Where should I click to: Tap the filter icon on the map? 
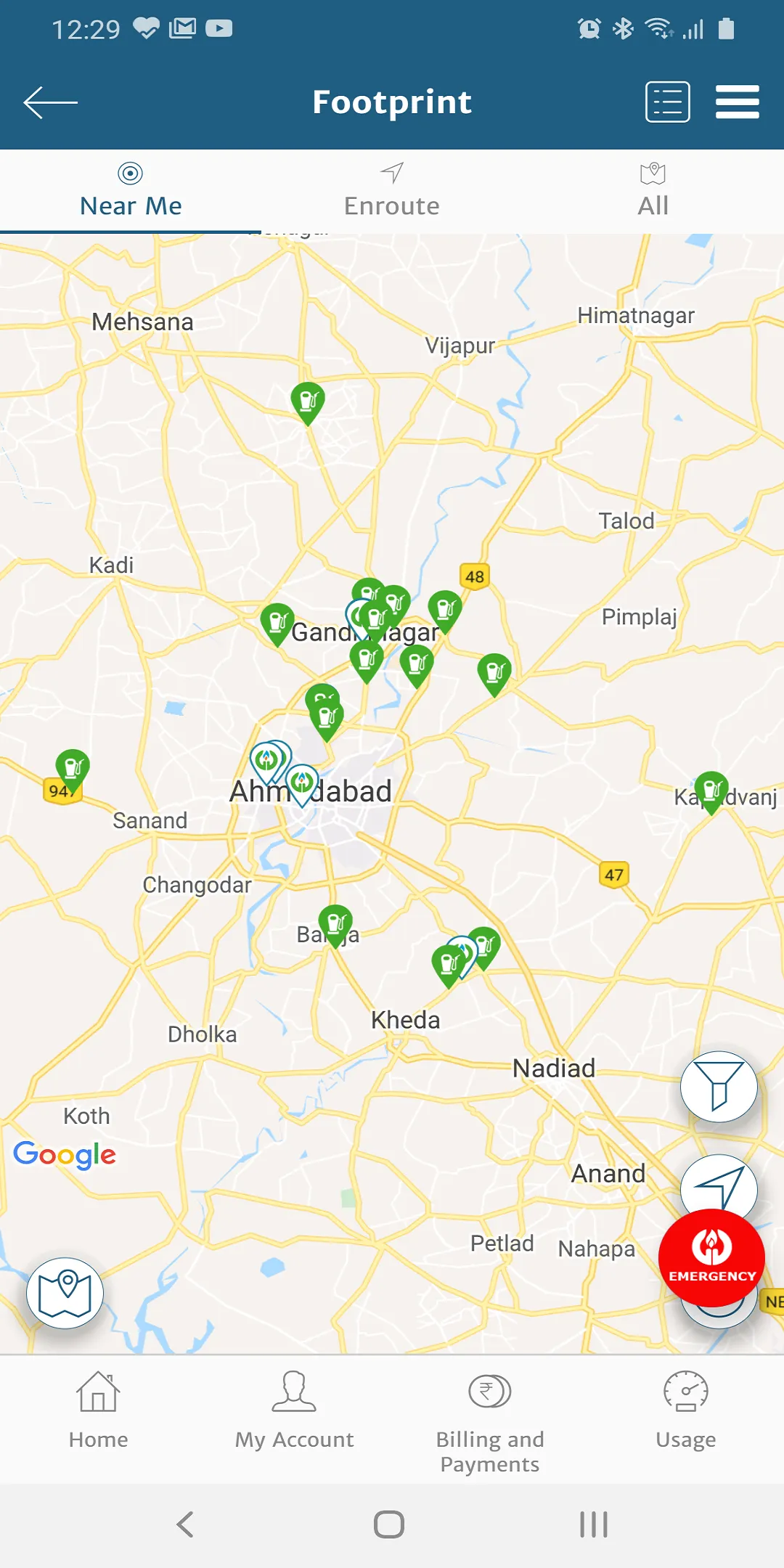(719, 1087)
